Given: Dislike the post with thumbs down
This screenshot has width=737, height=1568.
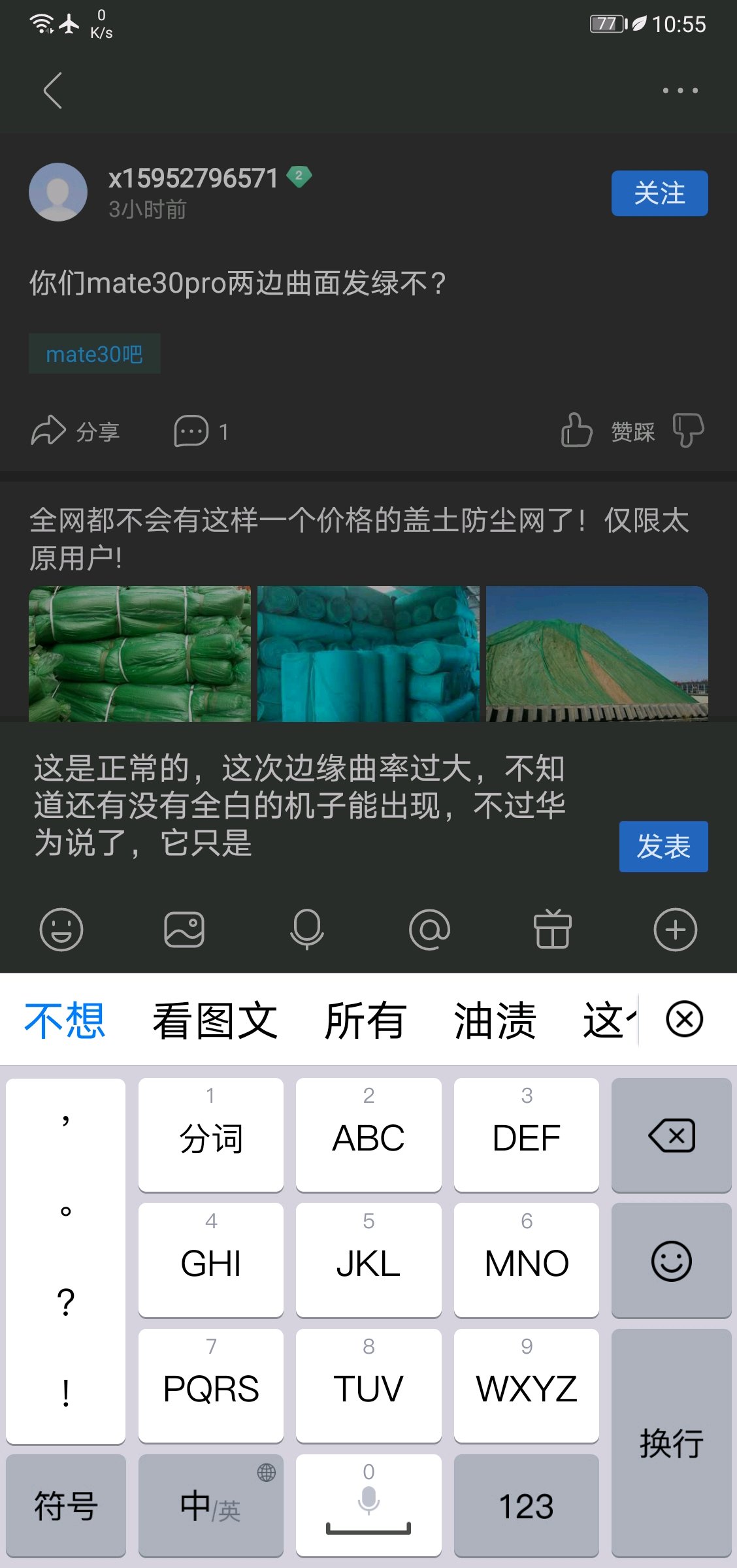Looking at the screenshot, I should click(688, 431).
